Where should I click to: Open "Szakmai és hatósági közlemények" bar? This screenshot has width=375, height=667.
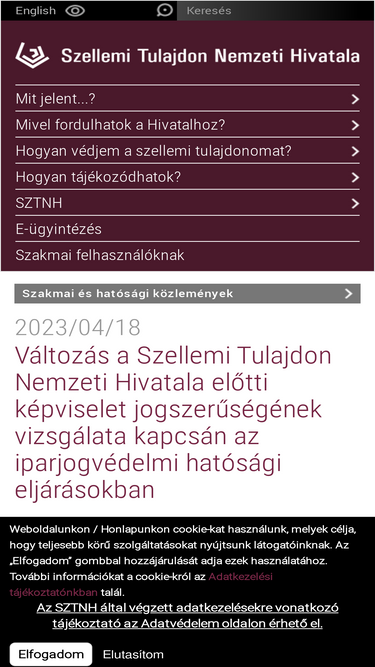[188, 294]
